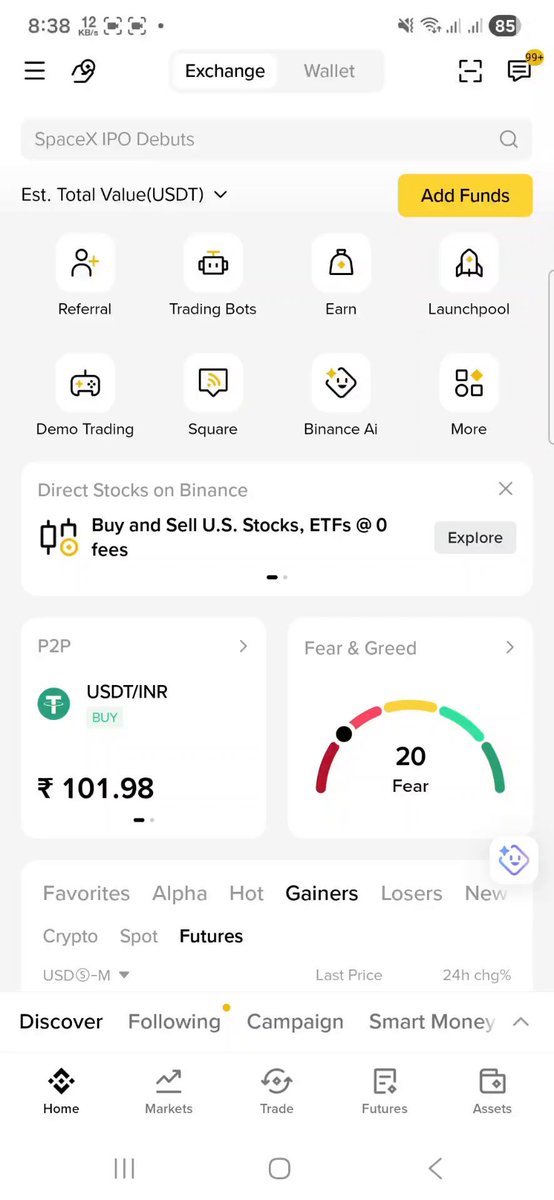Expand the Est. Total Value dropdown
This screenshot has width=554, height=1200.
124,195
